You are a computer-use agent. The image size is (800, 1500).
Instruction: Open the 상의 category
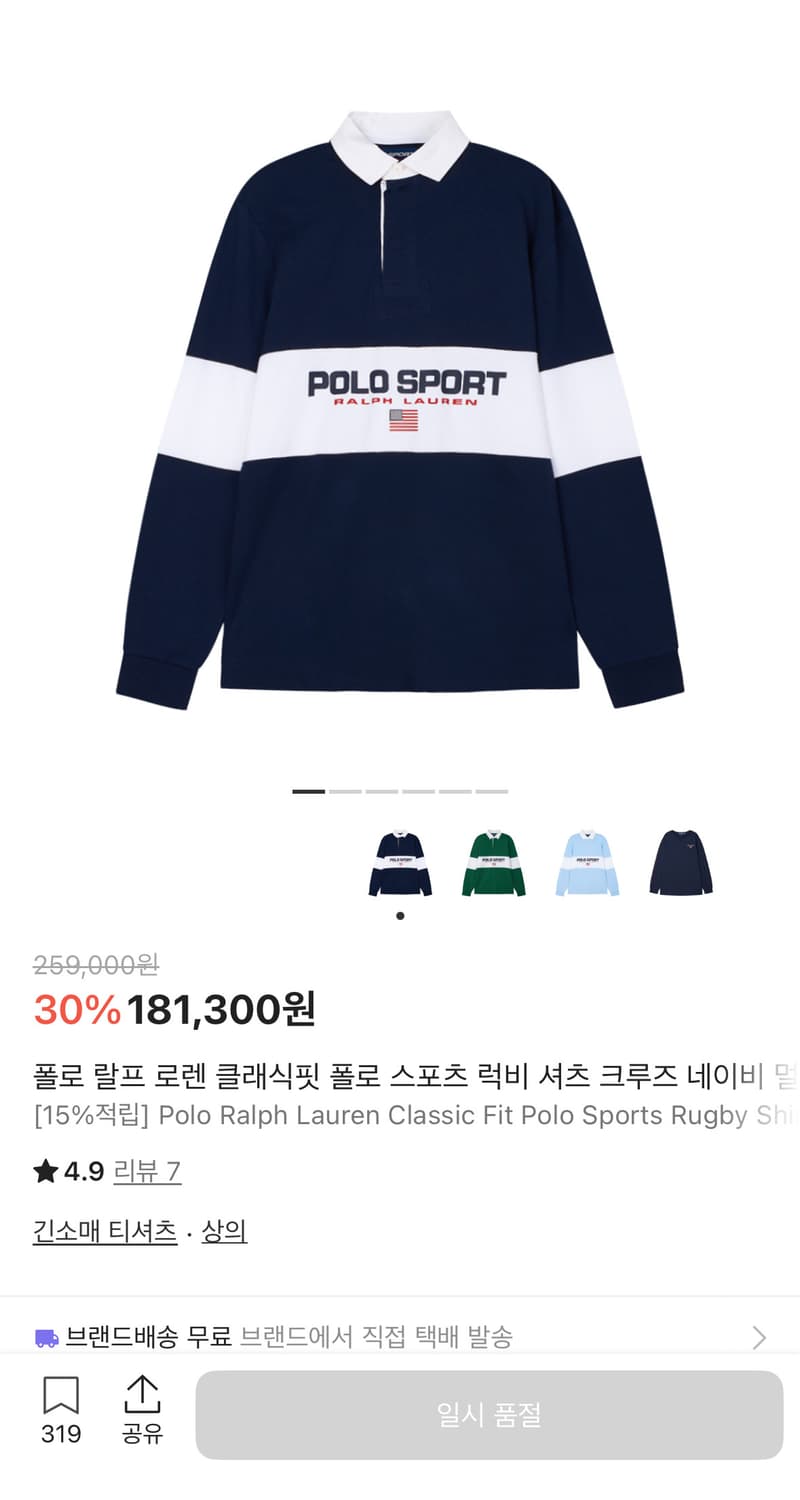[225, 1232]
